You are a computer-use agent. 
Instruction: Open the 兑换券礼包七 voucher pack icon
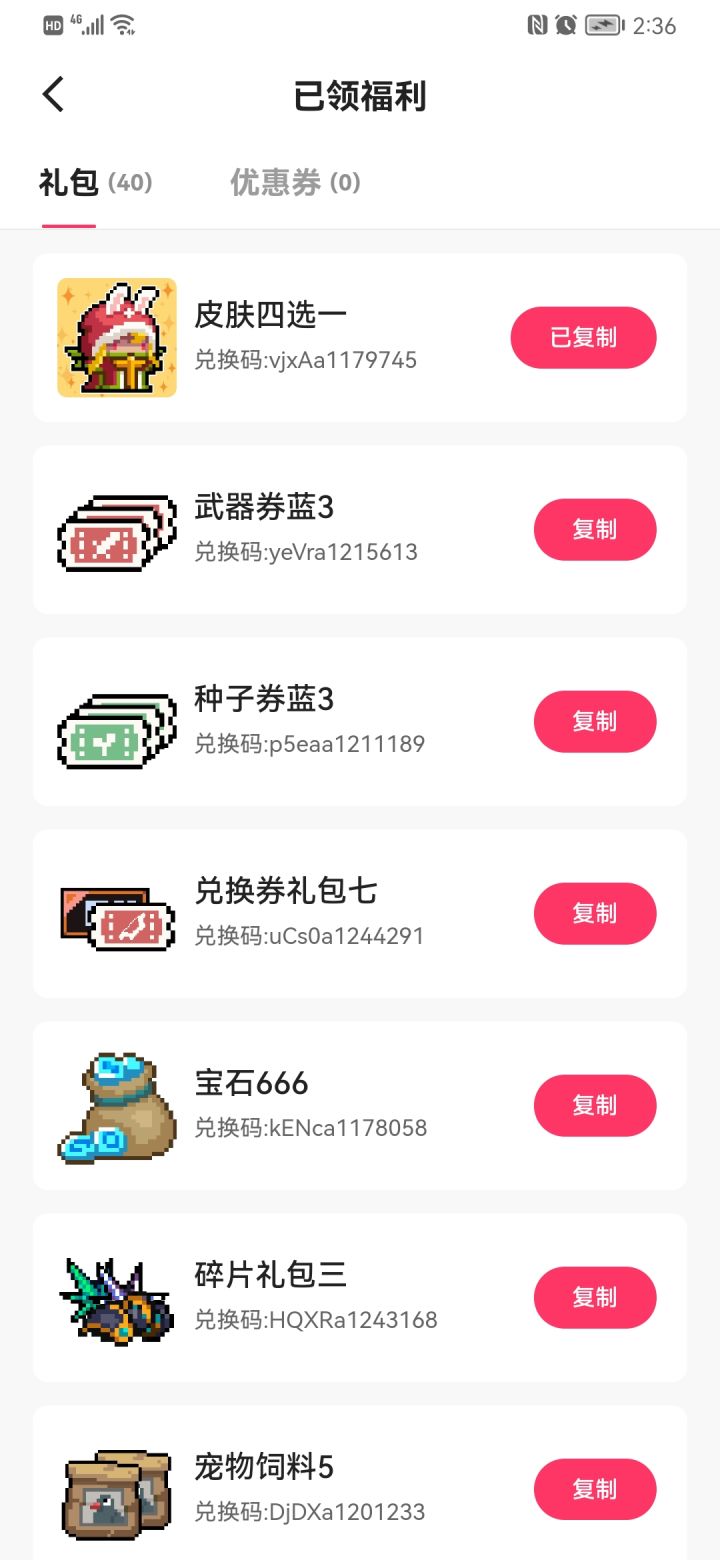tap(116, 913)
